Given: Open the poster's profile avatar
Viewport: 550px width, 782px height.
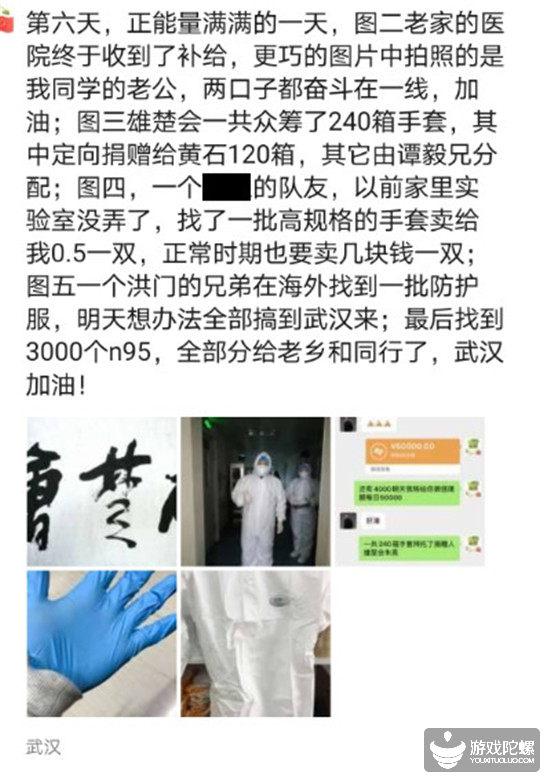Looking at the screenshot, I should point(5,21).
